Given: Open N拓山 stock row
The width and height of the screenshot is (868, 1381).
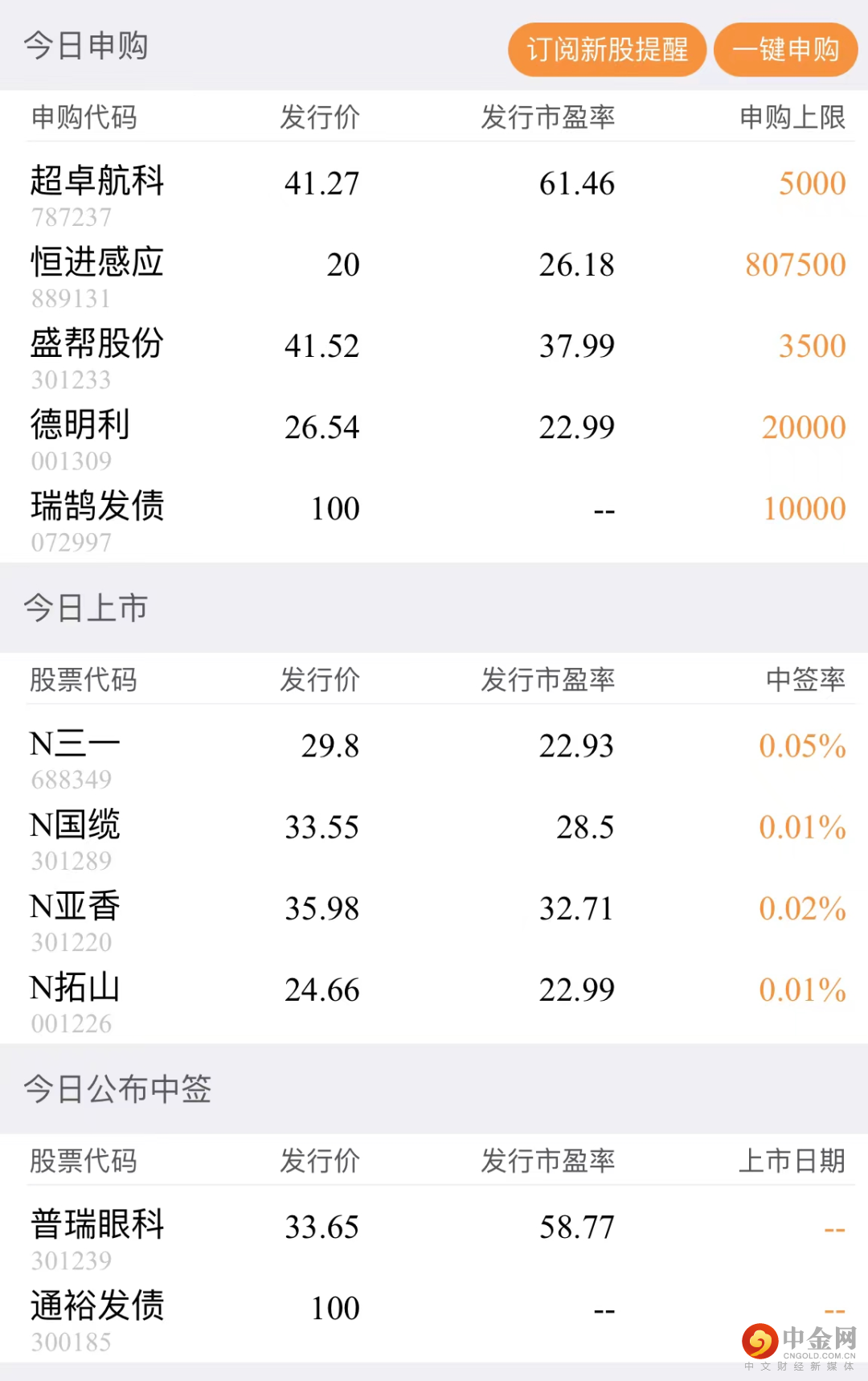Looking at the screenshot, I should pos(434,1000).
